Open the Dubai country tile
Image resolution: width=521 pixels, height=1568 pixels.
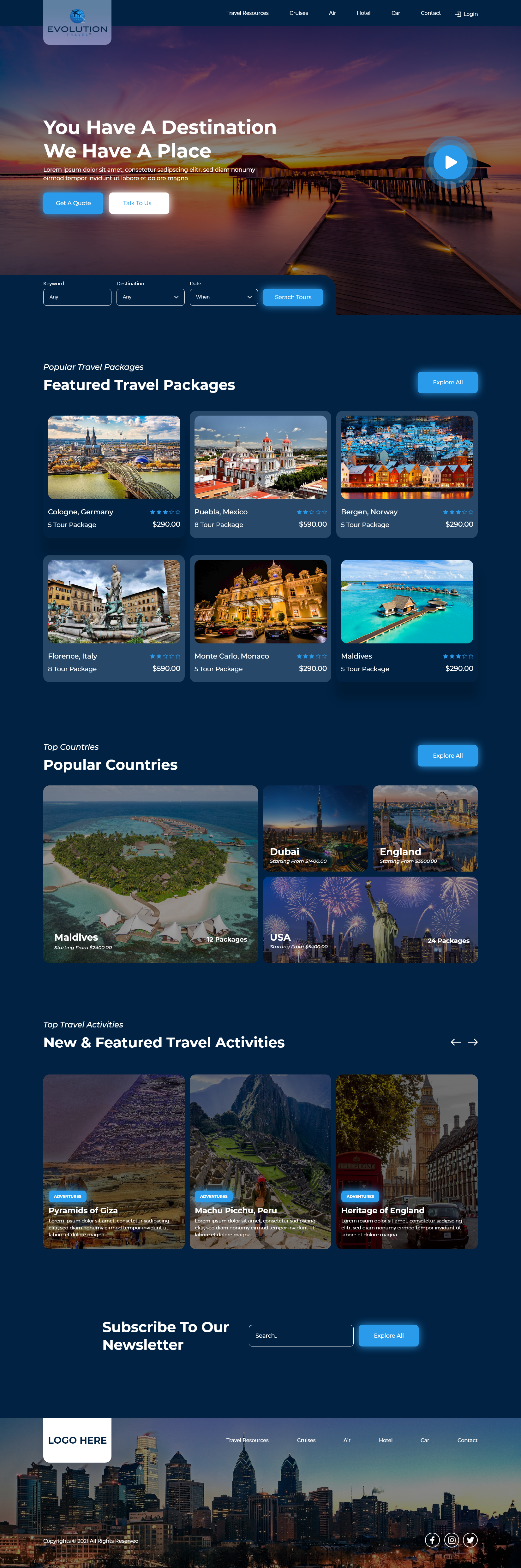coord(315,828)
